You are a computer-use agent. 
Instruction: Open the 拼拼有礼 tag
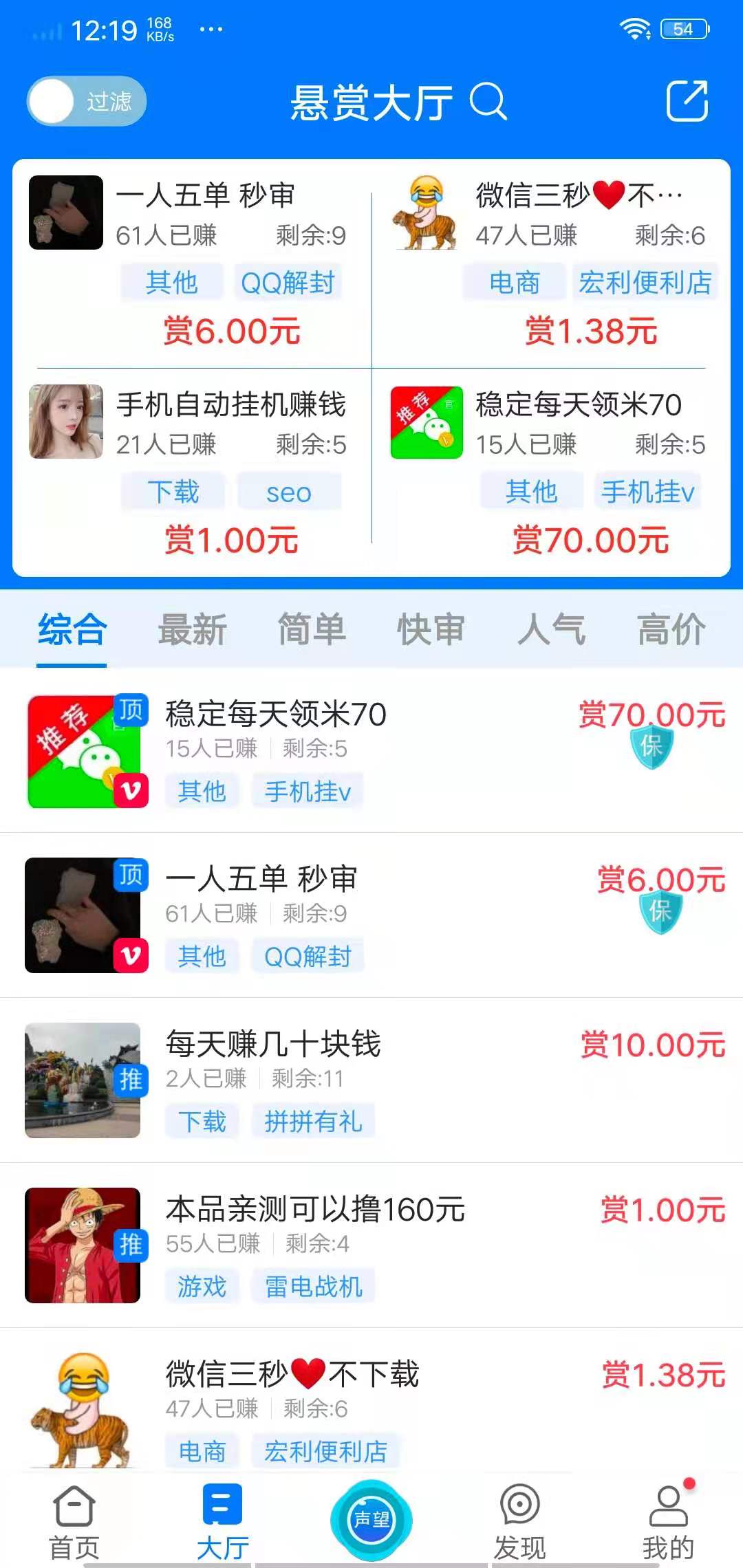315,1122
